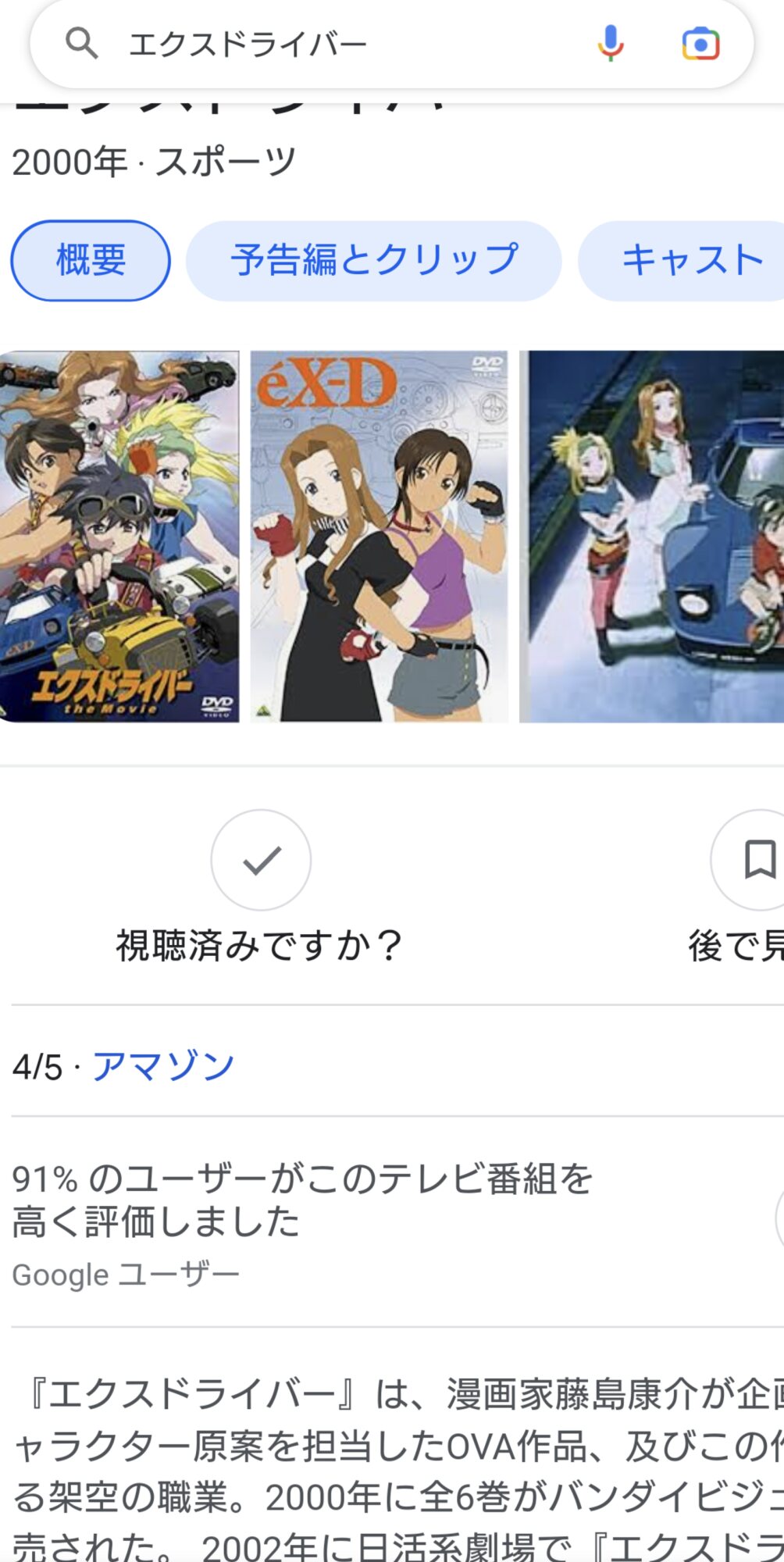The image size is (784, 1562).
Task: Open Google Lens camera search
Action: (x=700, y=45)
